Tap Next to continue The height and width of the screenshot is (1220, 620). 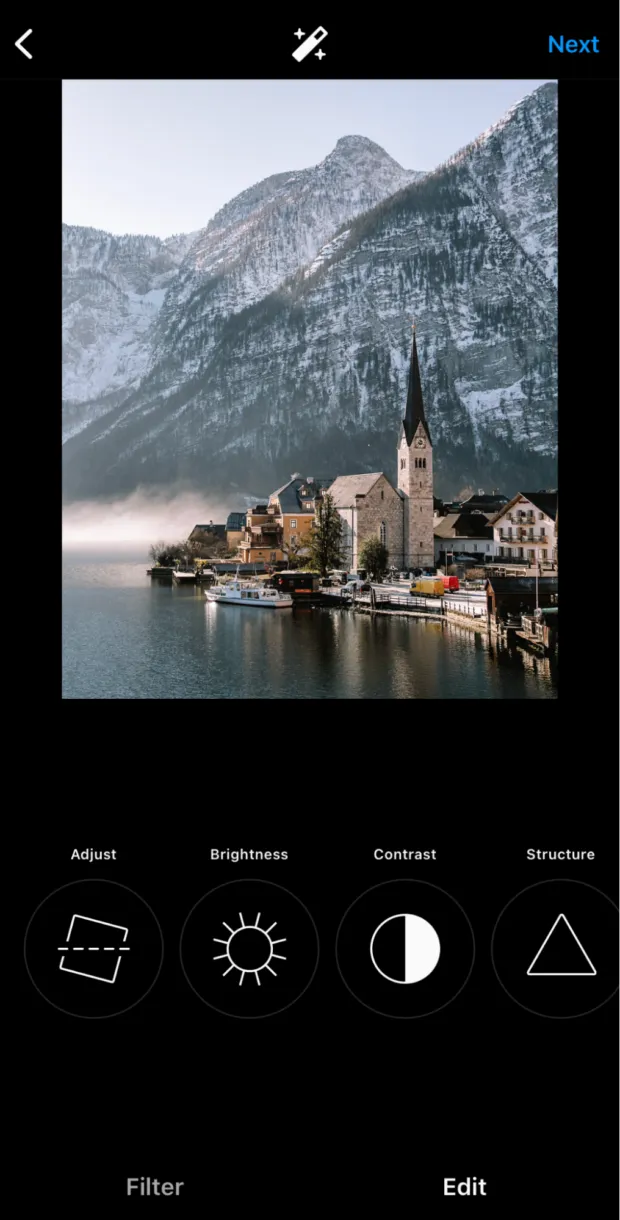point(573,44)
